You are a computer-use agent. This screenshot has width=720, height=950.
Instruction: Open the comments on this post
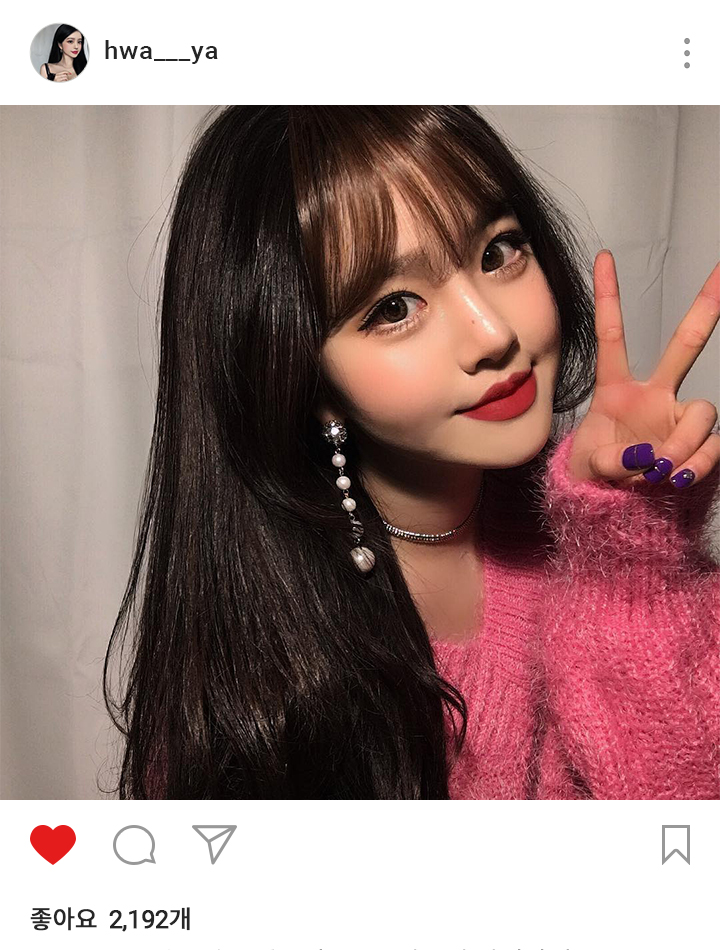(134, 845)
